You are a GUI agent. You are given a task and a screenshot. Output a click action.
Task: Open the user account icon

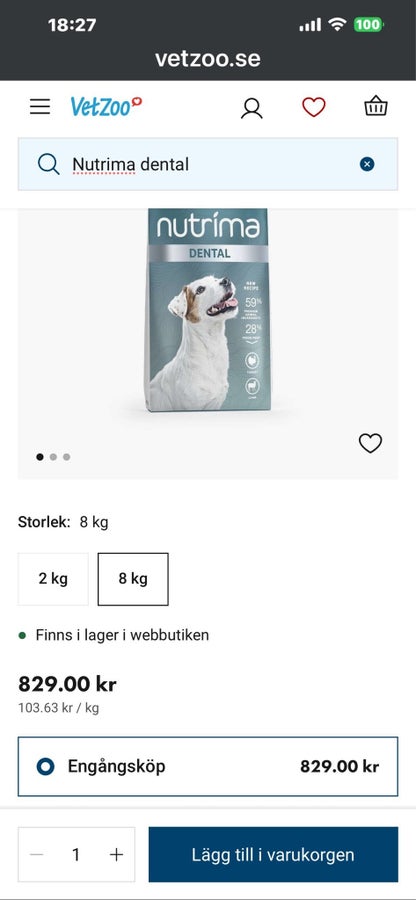251,108
